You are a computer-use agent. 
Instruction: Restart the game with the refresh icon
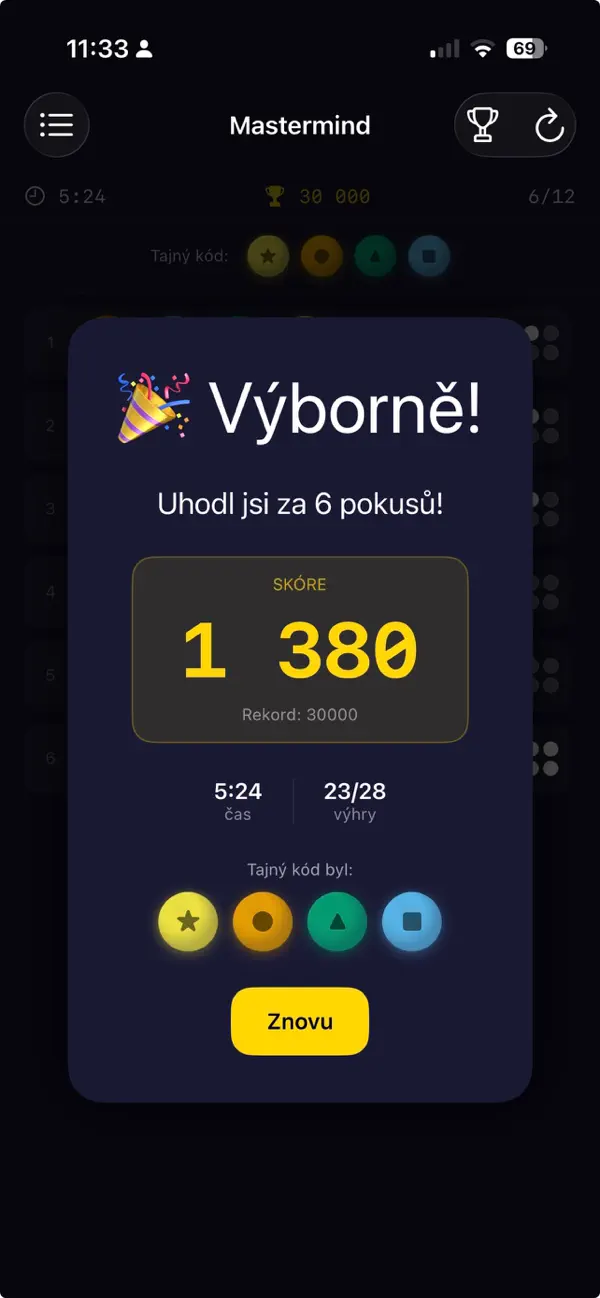click(549, 126)
